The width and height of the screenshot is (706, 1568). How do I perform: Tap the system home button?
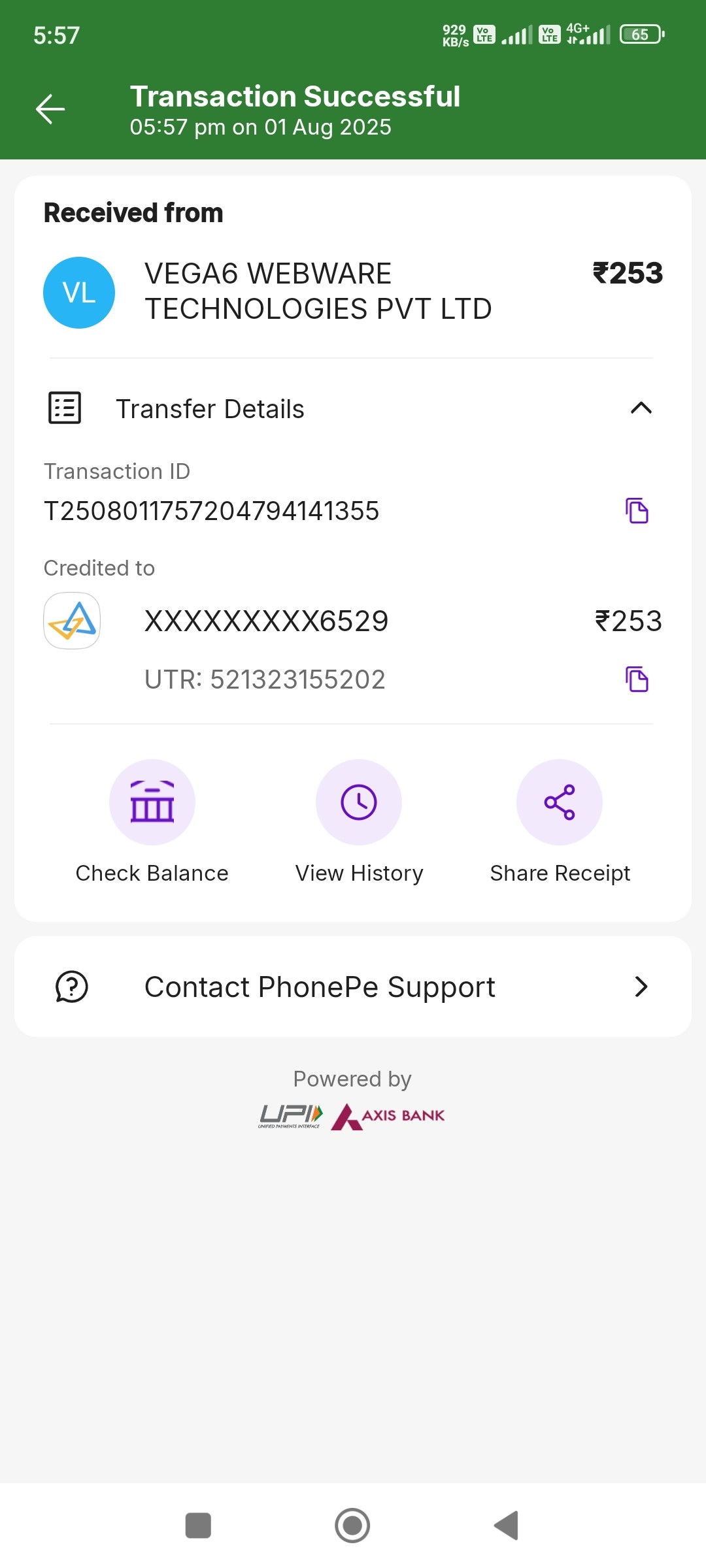tap(352, 1526)
